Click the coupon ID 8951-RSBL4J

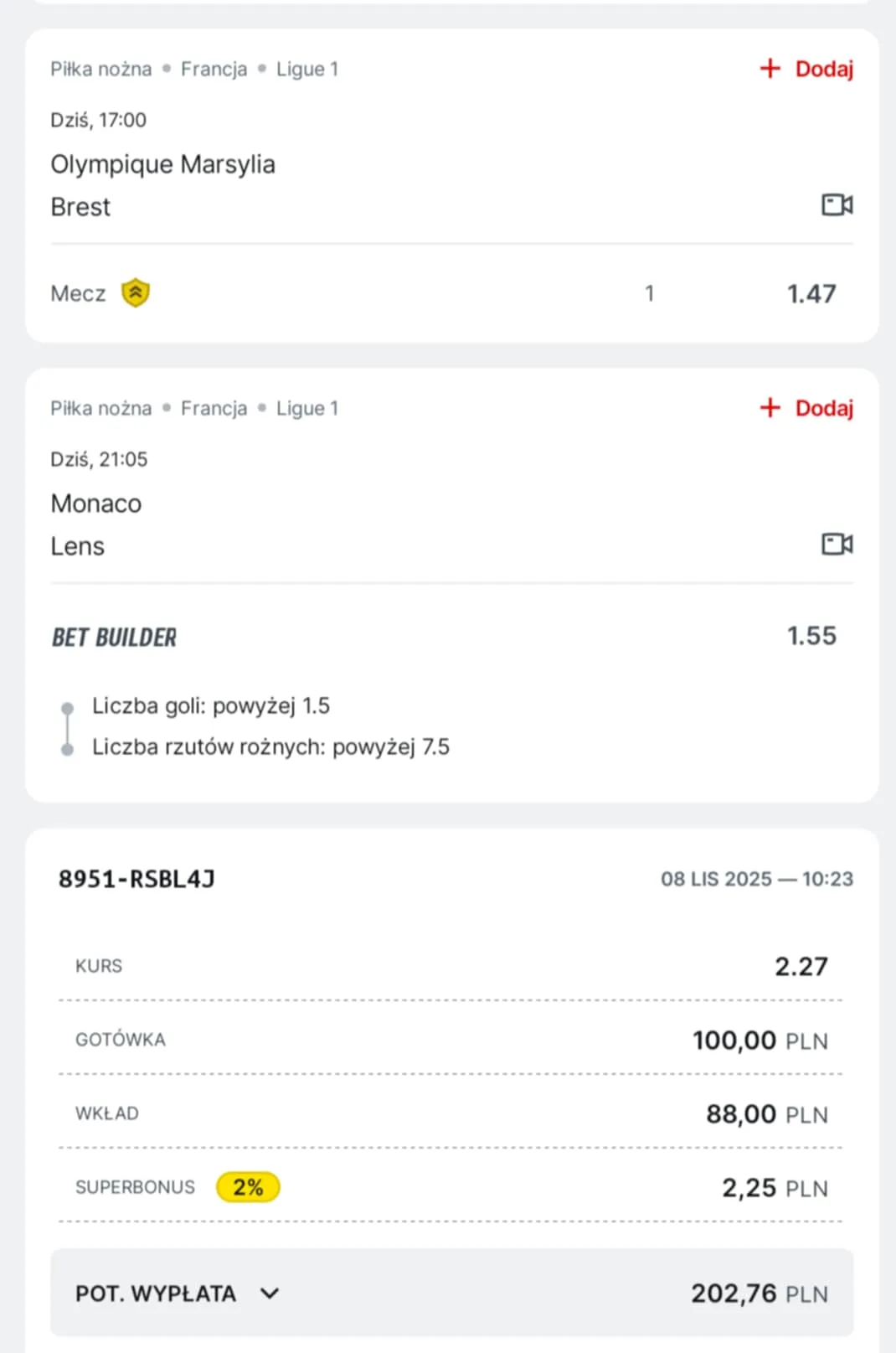click(136, 879)
